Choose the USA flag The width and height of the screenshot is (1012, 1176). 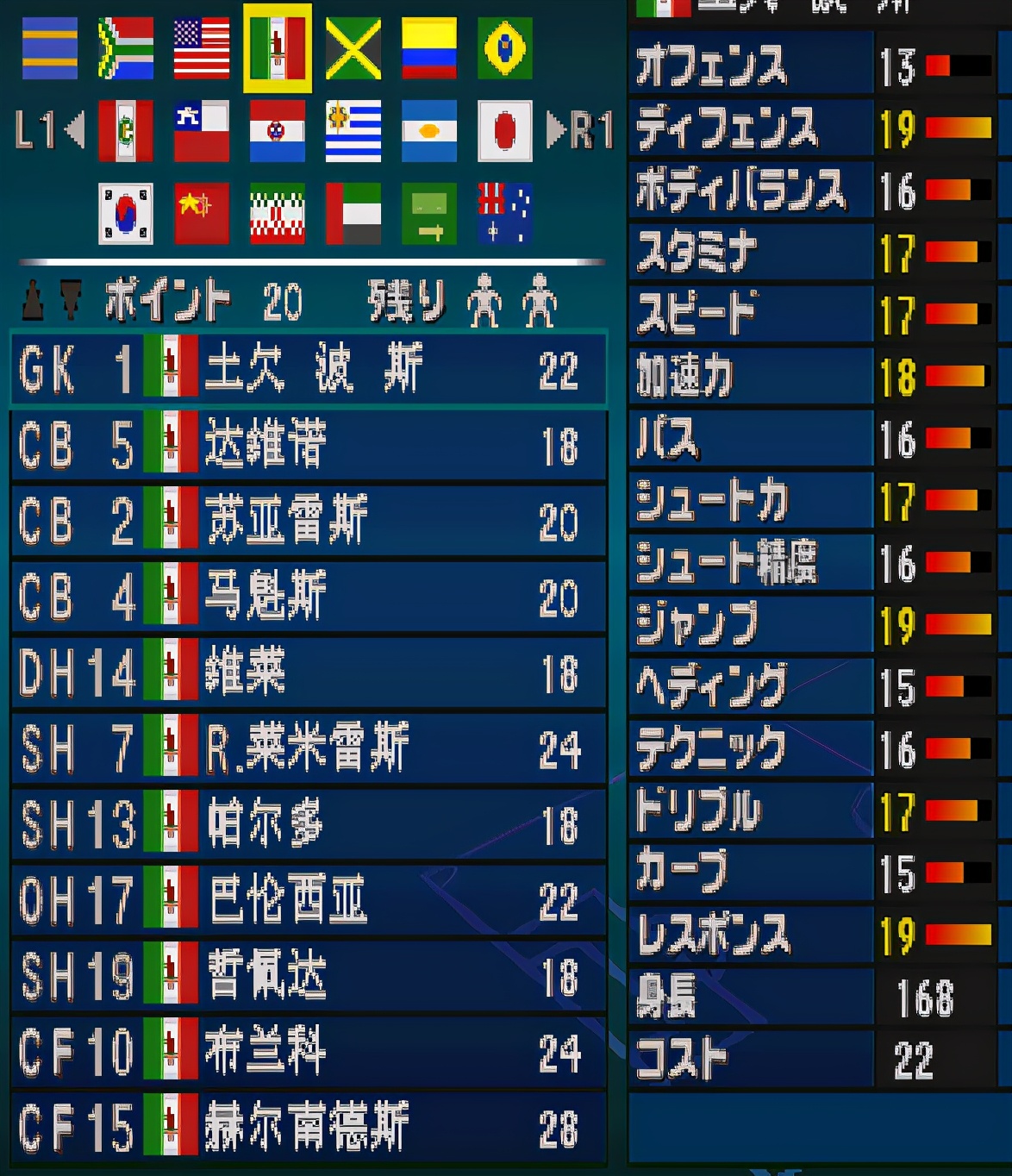tap(201, 49)
